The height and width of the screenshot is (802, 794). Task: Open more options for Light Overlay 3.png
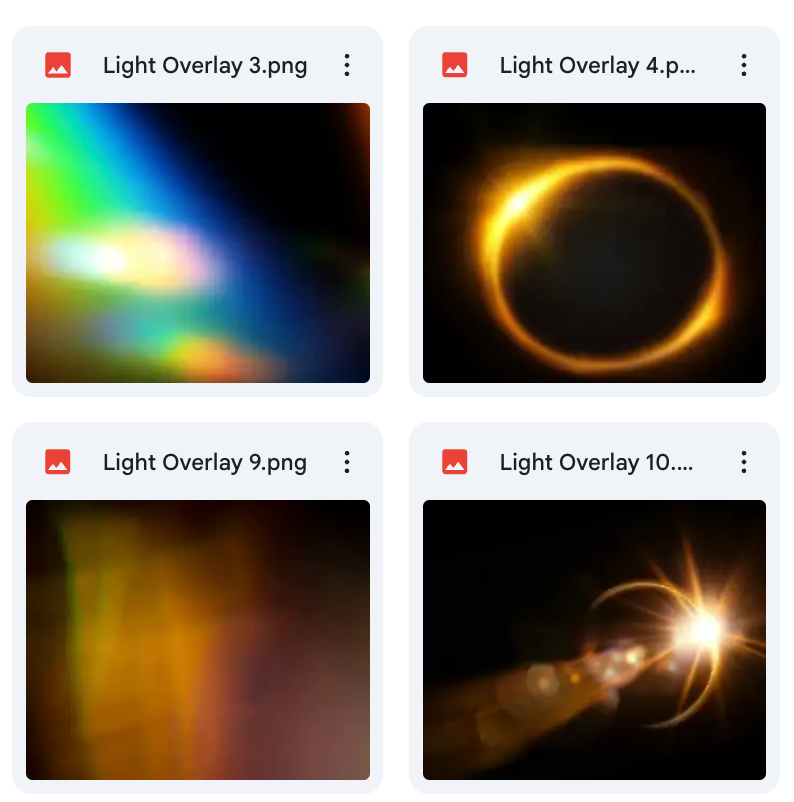point(347,66)
